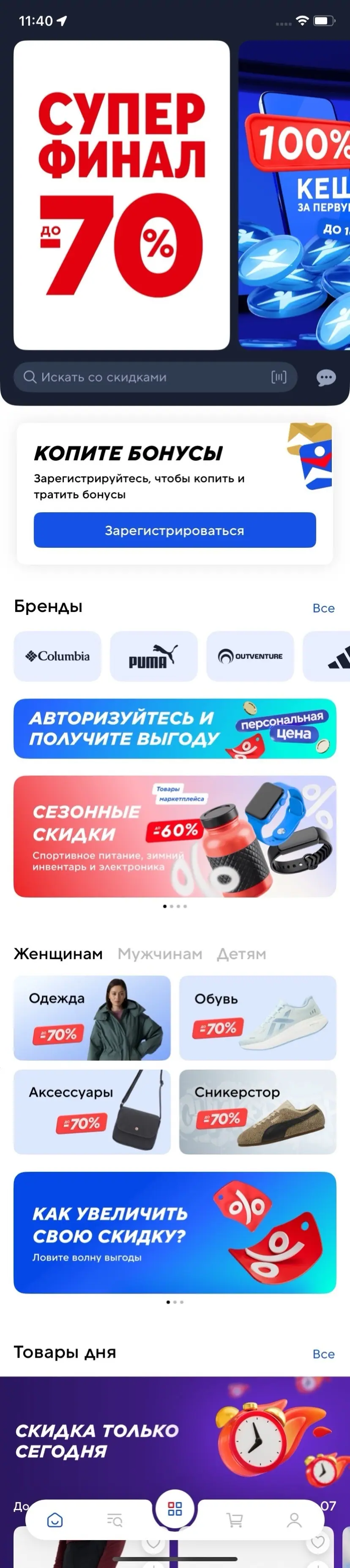Scan a barcode from the search field
The height and width of the screenshot is (1568, 350).
pyautogui.click(x=279, y=378)
